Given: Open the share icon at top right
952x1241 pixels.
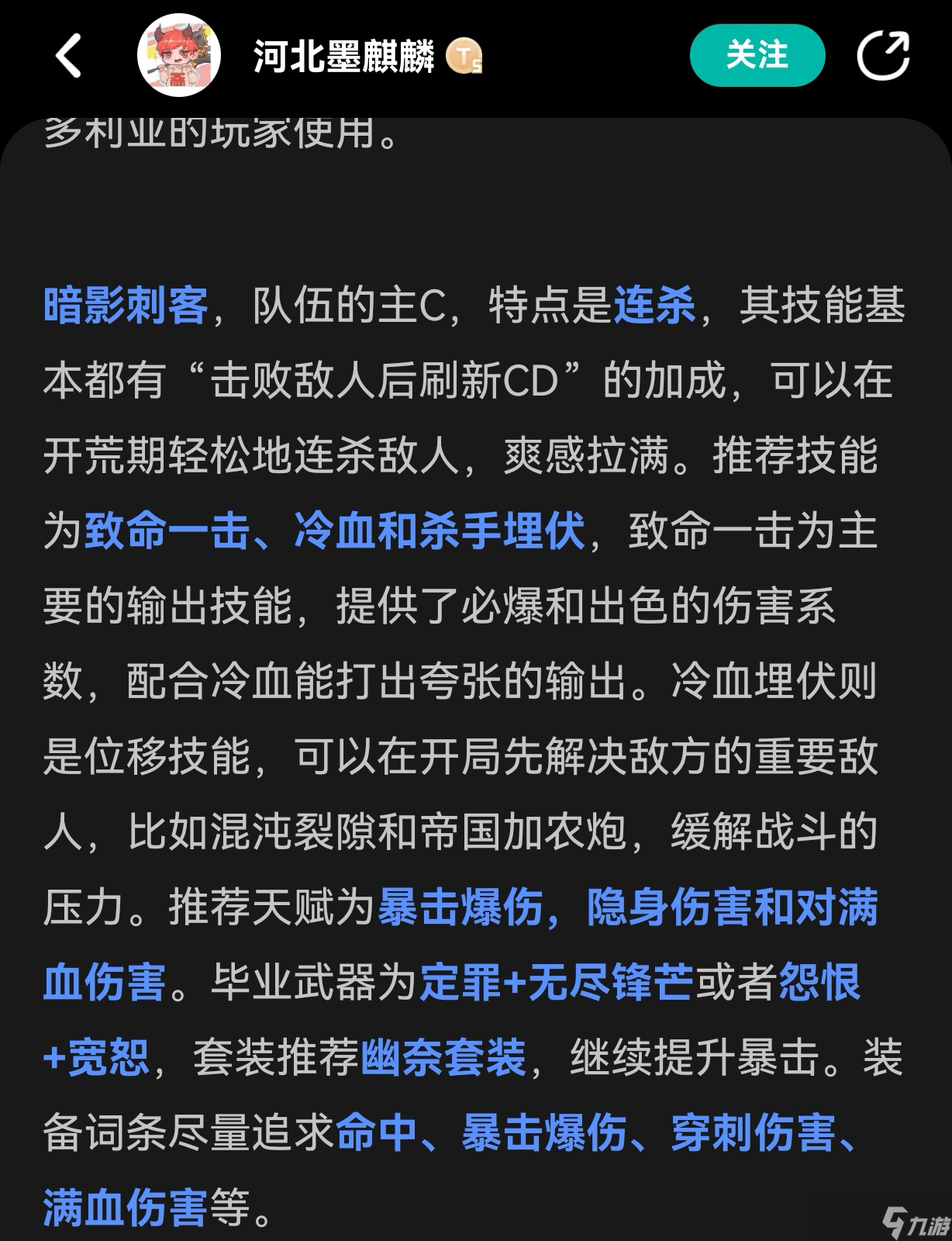Looking at the screenshot, I should coord(886,54).
